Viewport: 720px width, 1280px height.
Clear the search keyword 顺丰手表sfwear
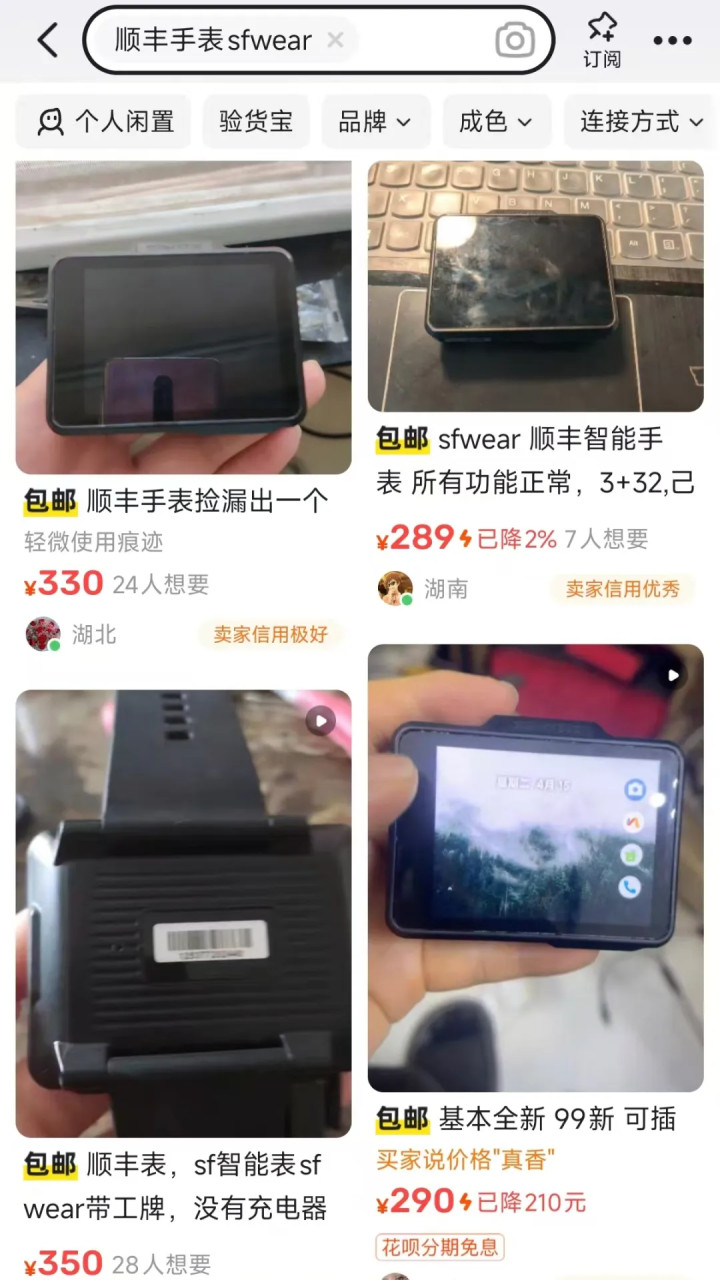click(x=336, y=40)
